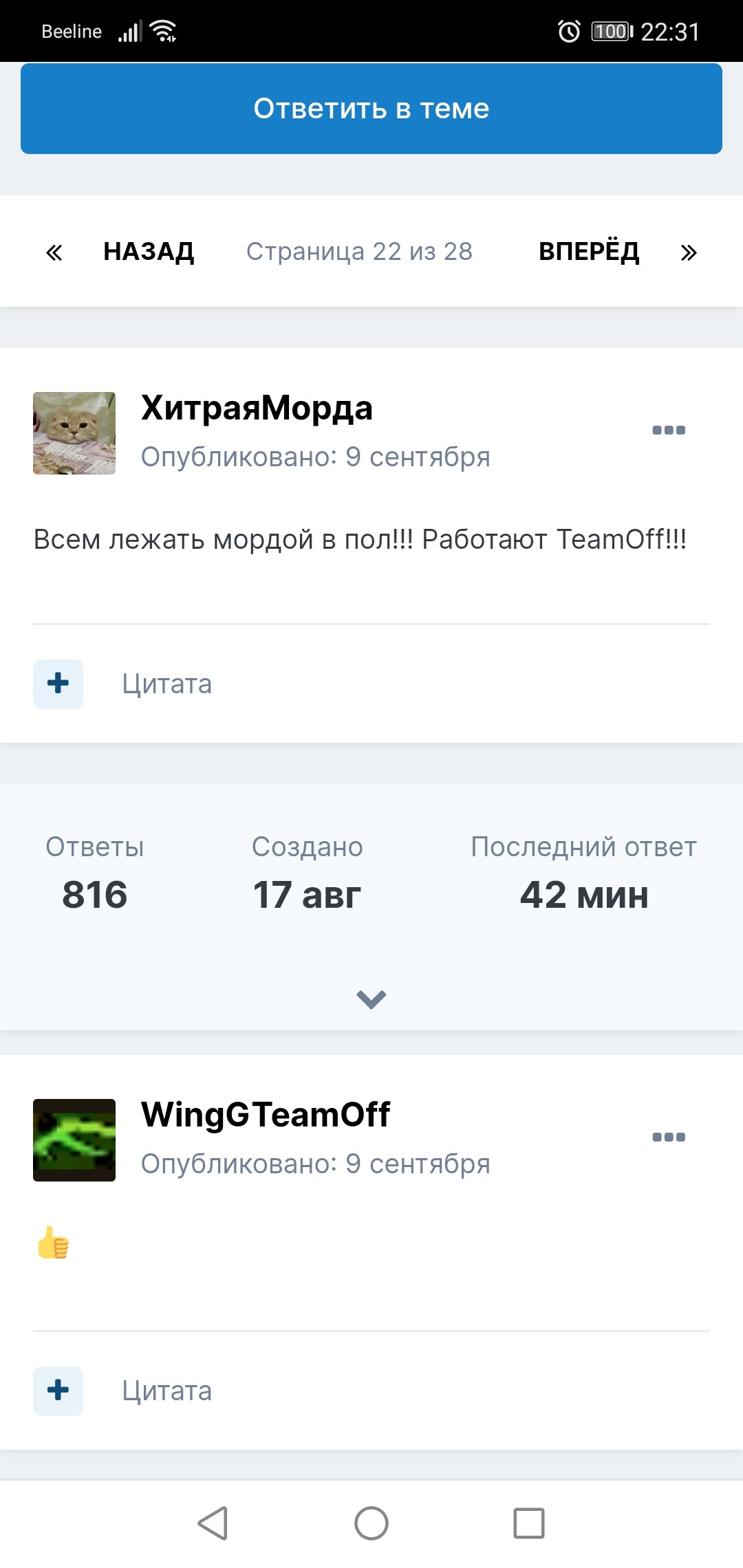Viewport: 743px width, 1568px height.
Task: Open ХитраяМорда's profile by username
Action: pos(257,408)
